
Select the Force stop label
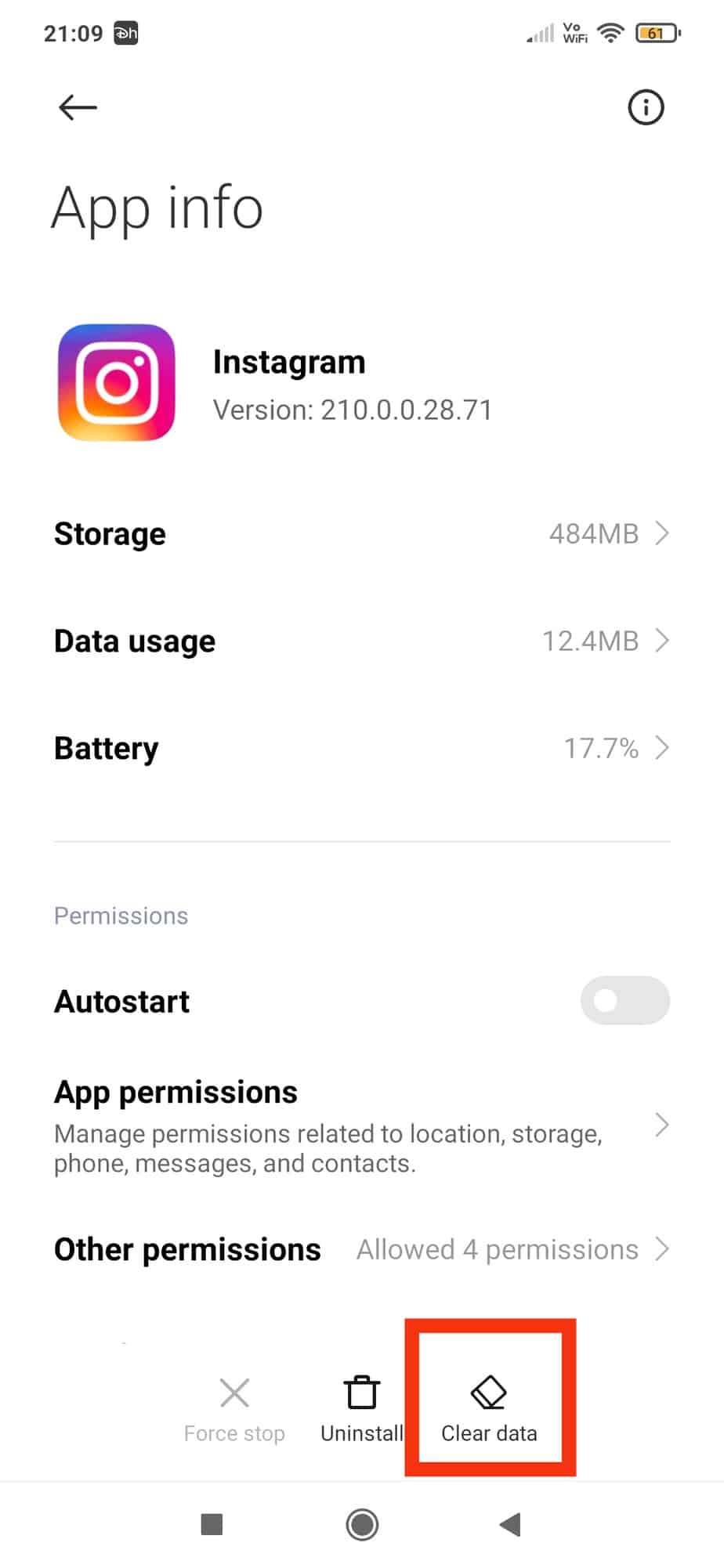(234, 1433)
